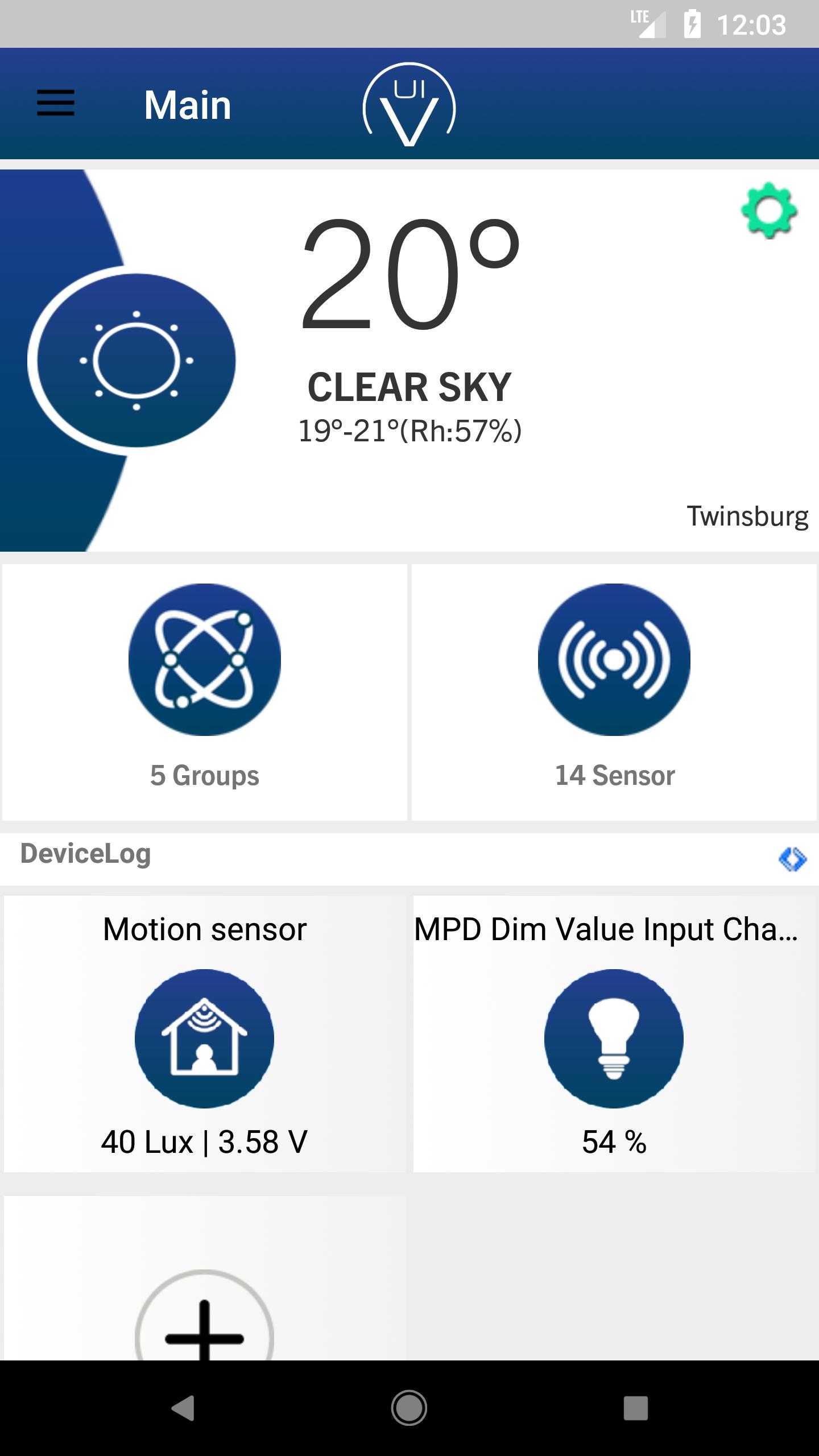Viewport: 819px width, 1456px height.
Task: Open the hamburger navigation menu
Action: [55, 104]
